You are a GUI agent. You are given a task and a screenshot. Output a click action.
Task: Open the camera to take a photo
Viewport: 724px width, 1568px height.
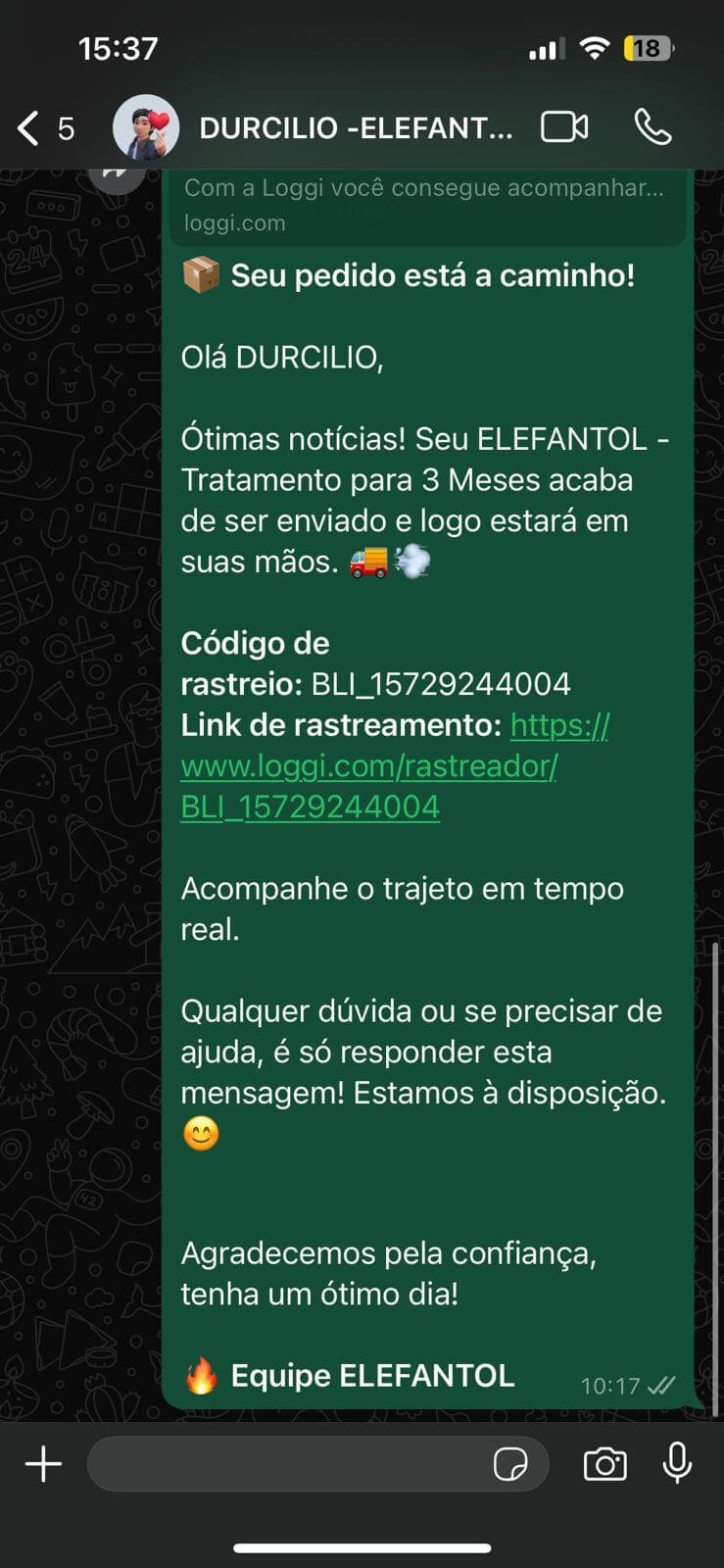coord(604,1464)
